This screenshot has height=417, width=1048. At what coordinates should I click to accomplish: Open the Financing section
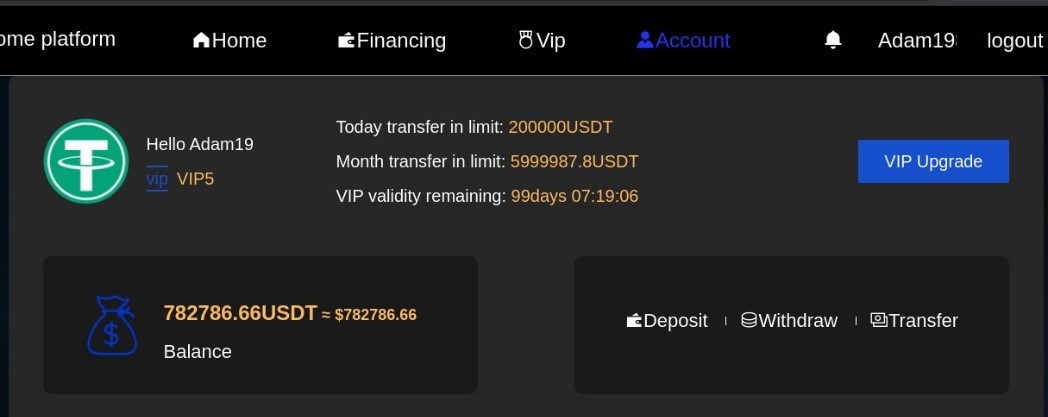[392, 40]
